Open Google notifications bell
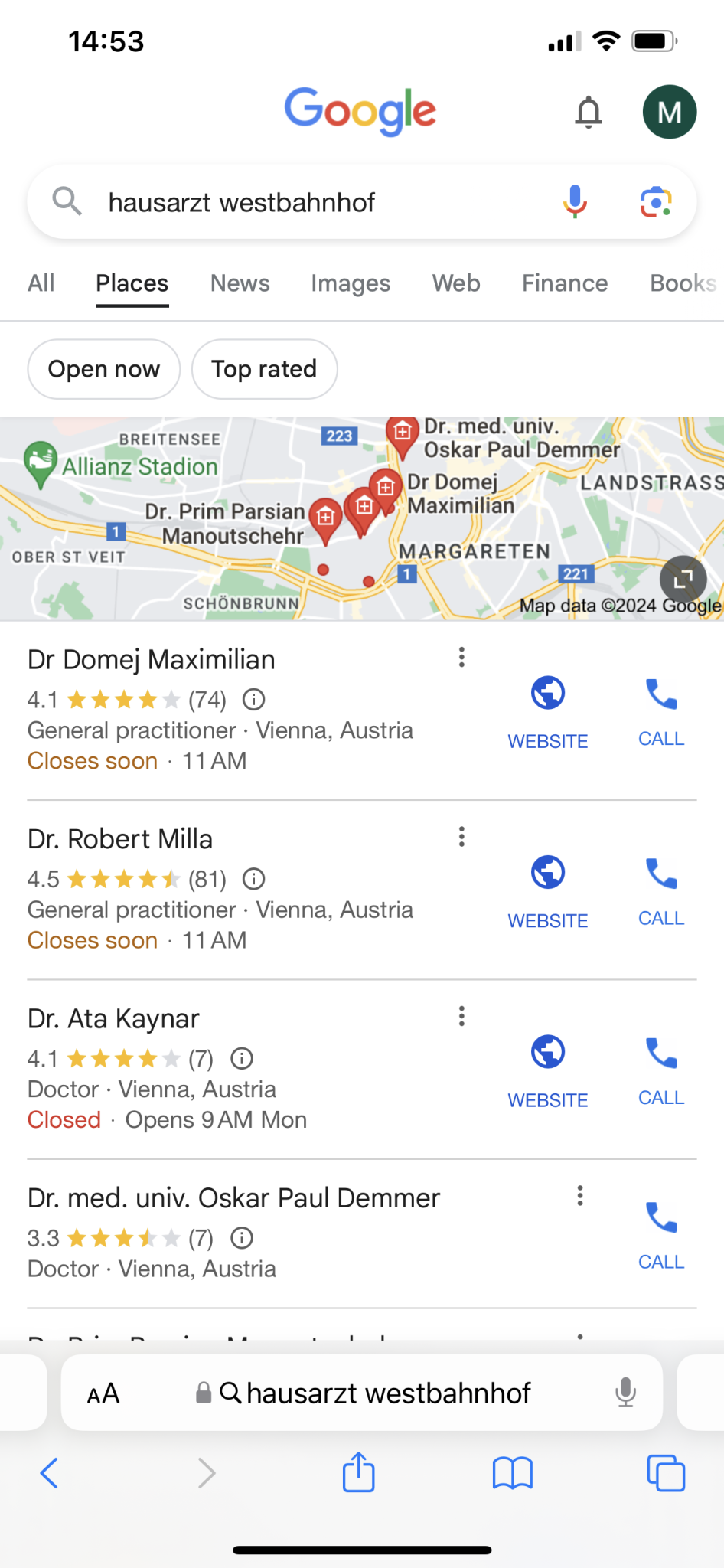This screenshot has width=724, height=1568. (x=588, y=113)
